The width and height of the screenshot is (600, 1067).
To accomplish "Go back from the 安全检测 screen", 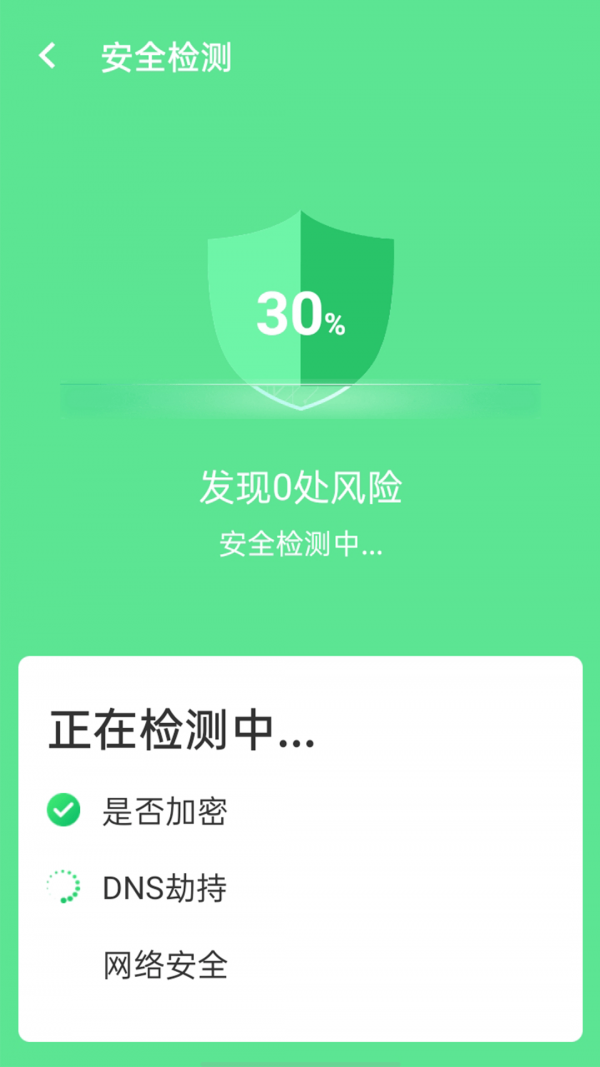I will pyautogui.click(x=47, y=56).
